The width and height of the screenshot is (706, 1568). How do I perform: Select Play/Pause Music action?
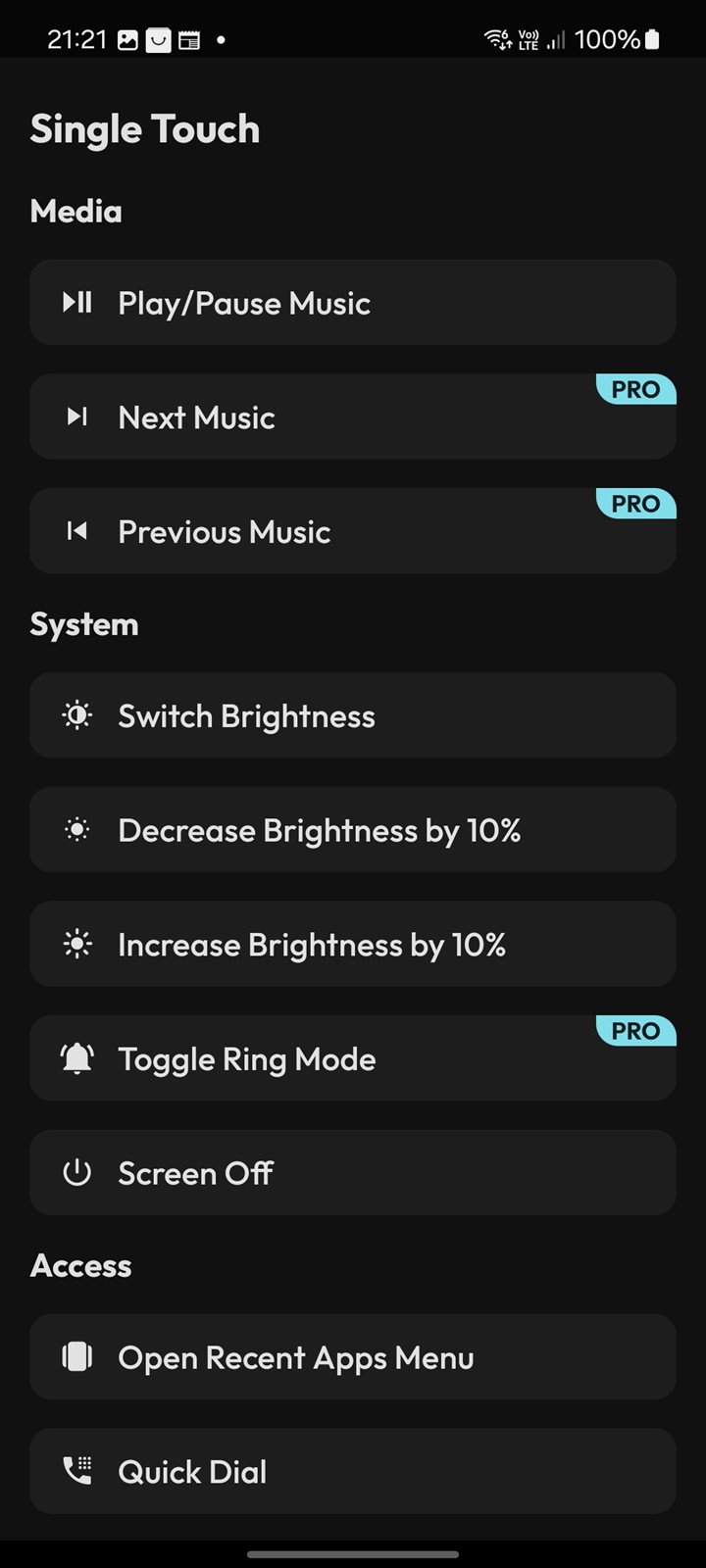click(353, 303)
